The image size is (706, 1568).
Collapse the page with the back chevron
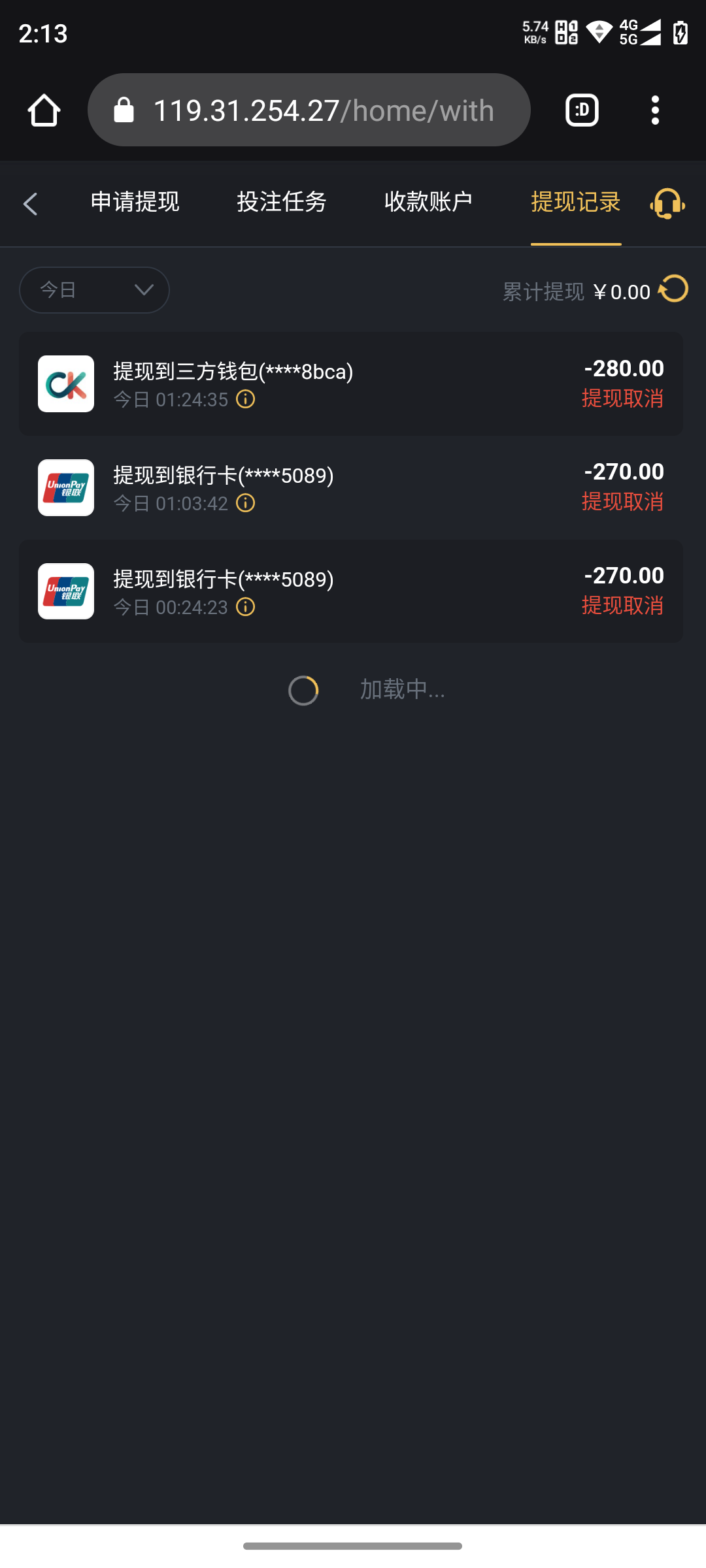30,203
